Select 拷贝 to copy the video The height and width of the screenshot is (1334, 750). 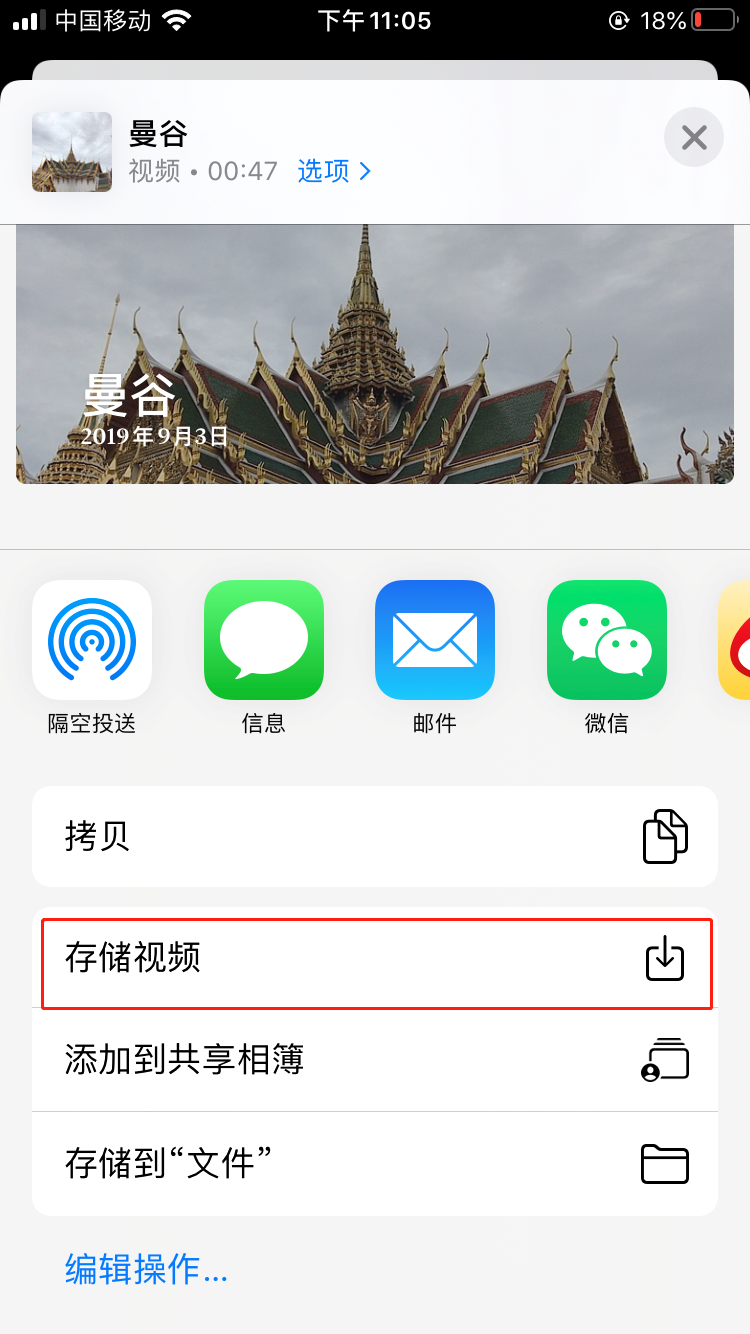pyautogui.click(x=375, y=837)
